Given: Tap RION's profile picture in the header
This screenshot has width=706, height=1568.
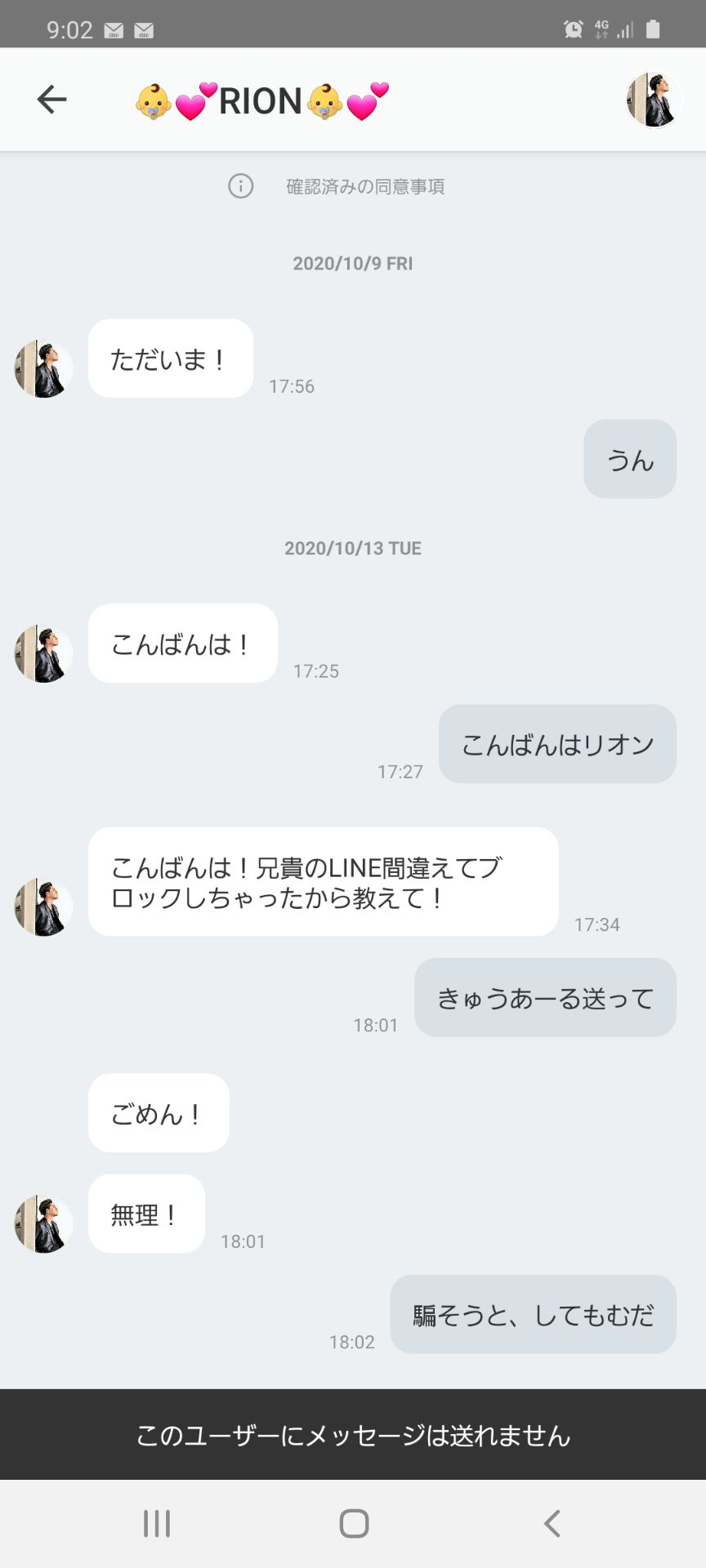Looking at the screenshot, I should click(x=653, y=98).
